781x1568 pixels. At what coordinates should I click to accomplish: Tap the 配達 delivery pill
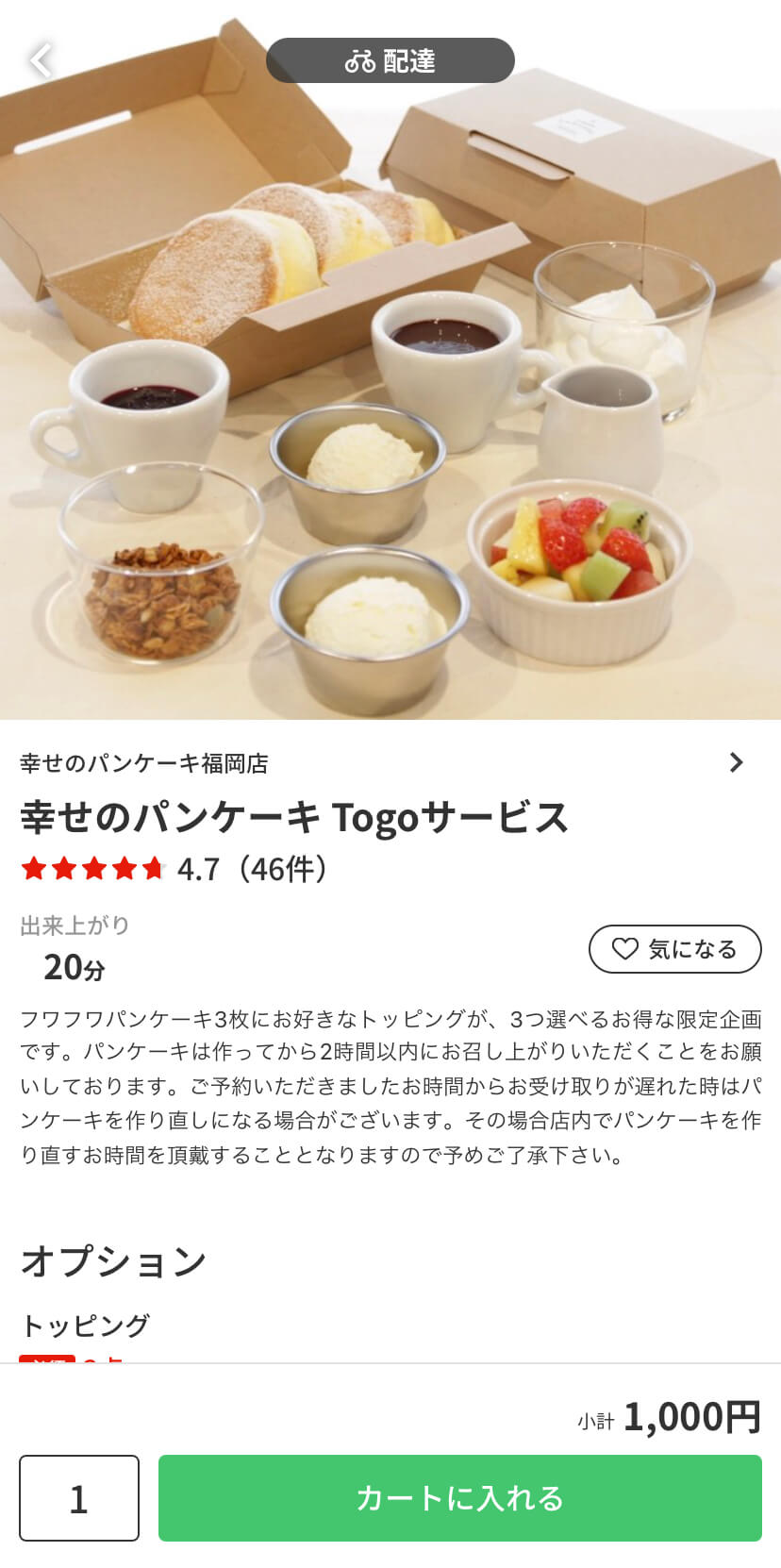coord(390,60)
